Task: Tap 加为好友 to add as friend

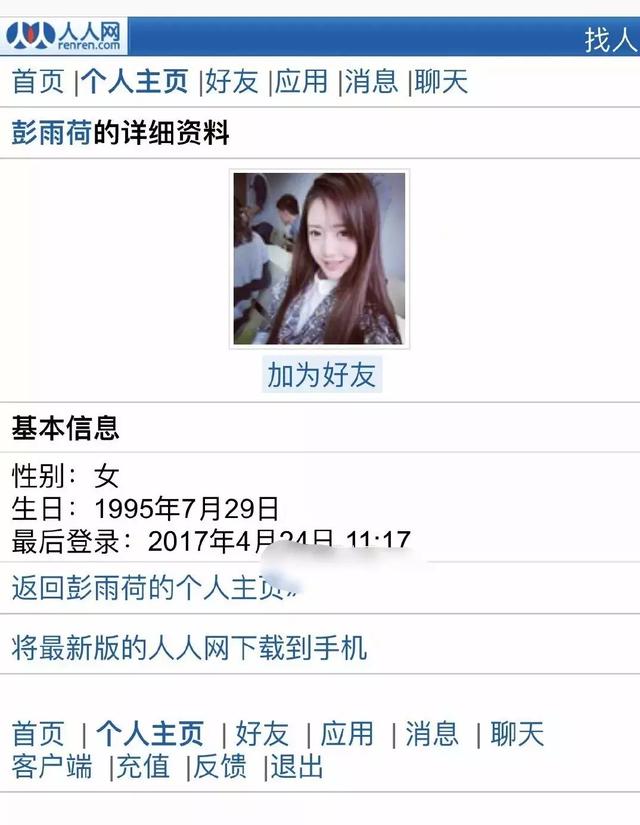Action: pyautogui.click(x=321, y=375)
